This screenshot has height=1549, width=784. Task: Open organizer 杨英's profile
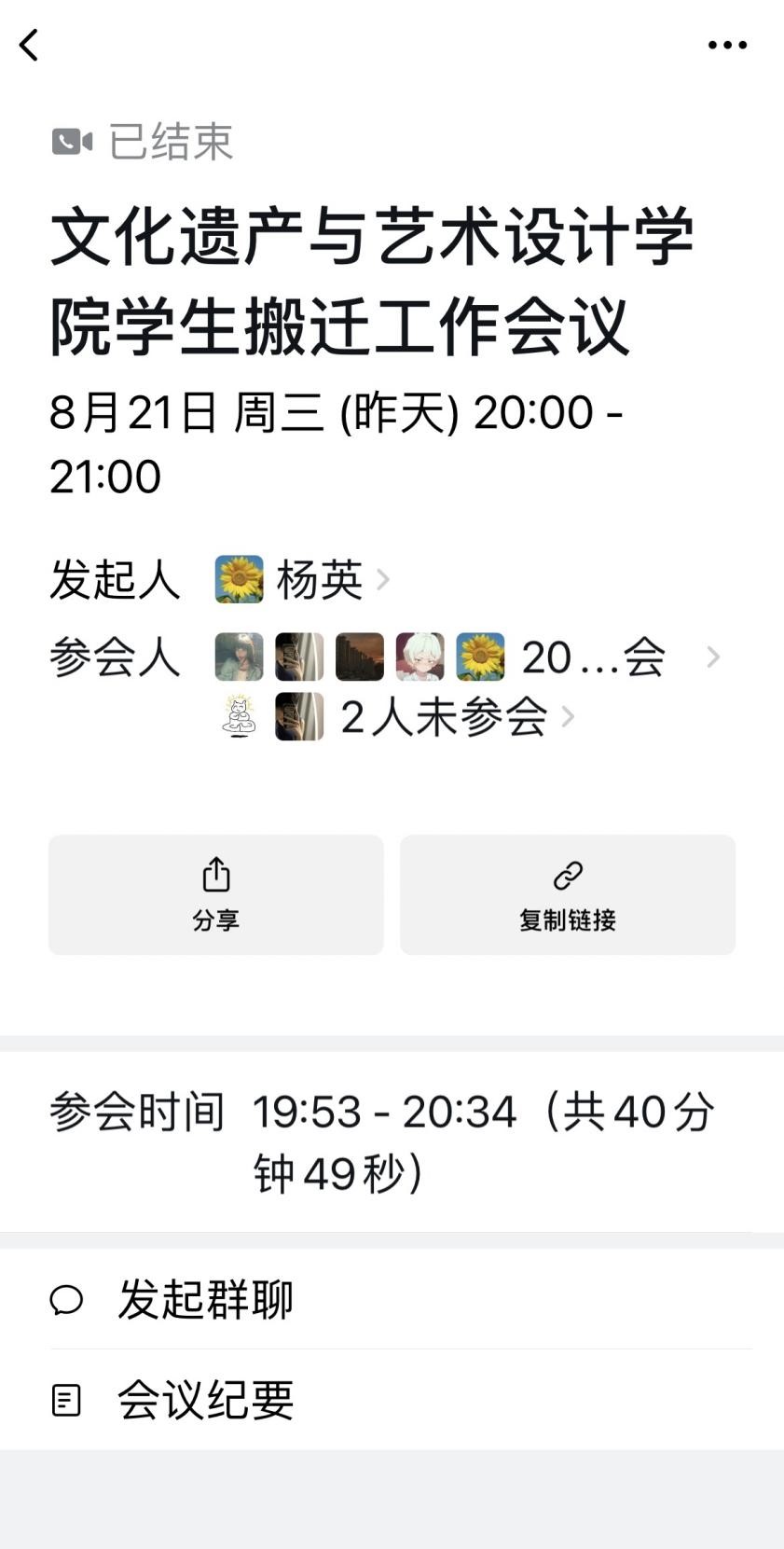tap(319, 580)
